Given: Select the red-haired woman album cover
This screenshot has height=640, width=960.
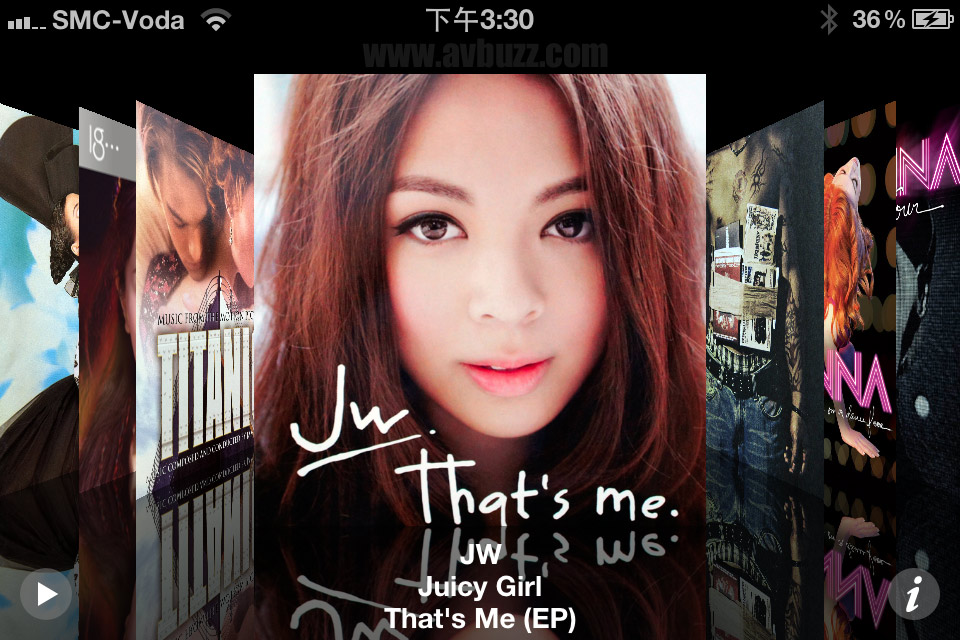Looking at the screenshot, I should tap(858, 300).
